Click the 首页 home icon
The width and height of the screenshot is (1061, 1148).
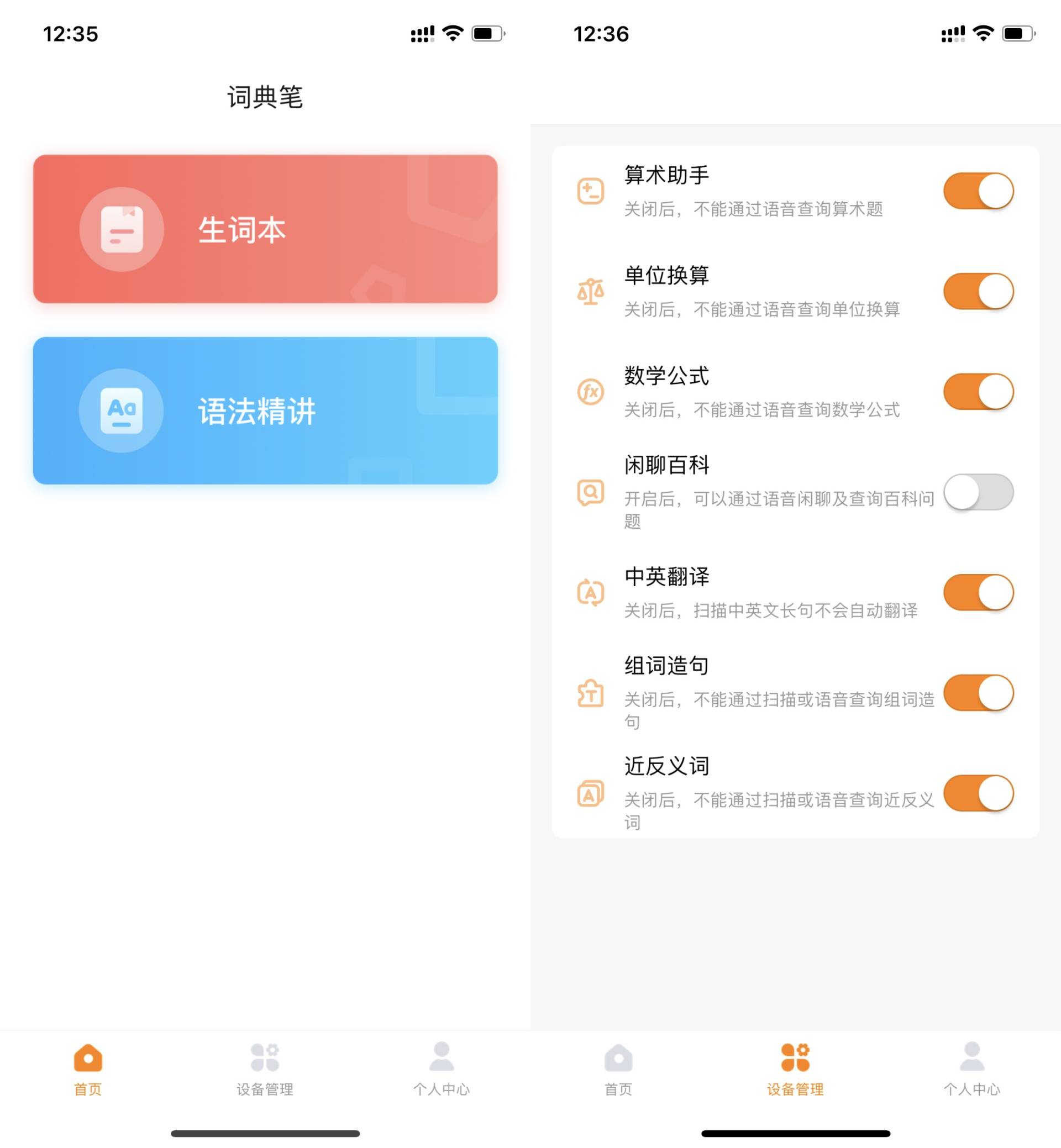click(88, 1051)
